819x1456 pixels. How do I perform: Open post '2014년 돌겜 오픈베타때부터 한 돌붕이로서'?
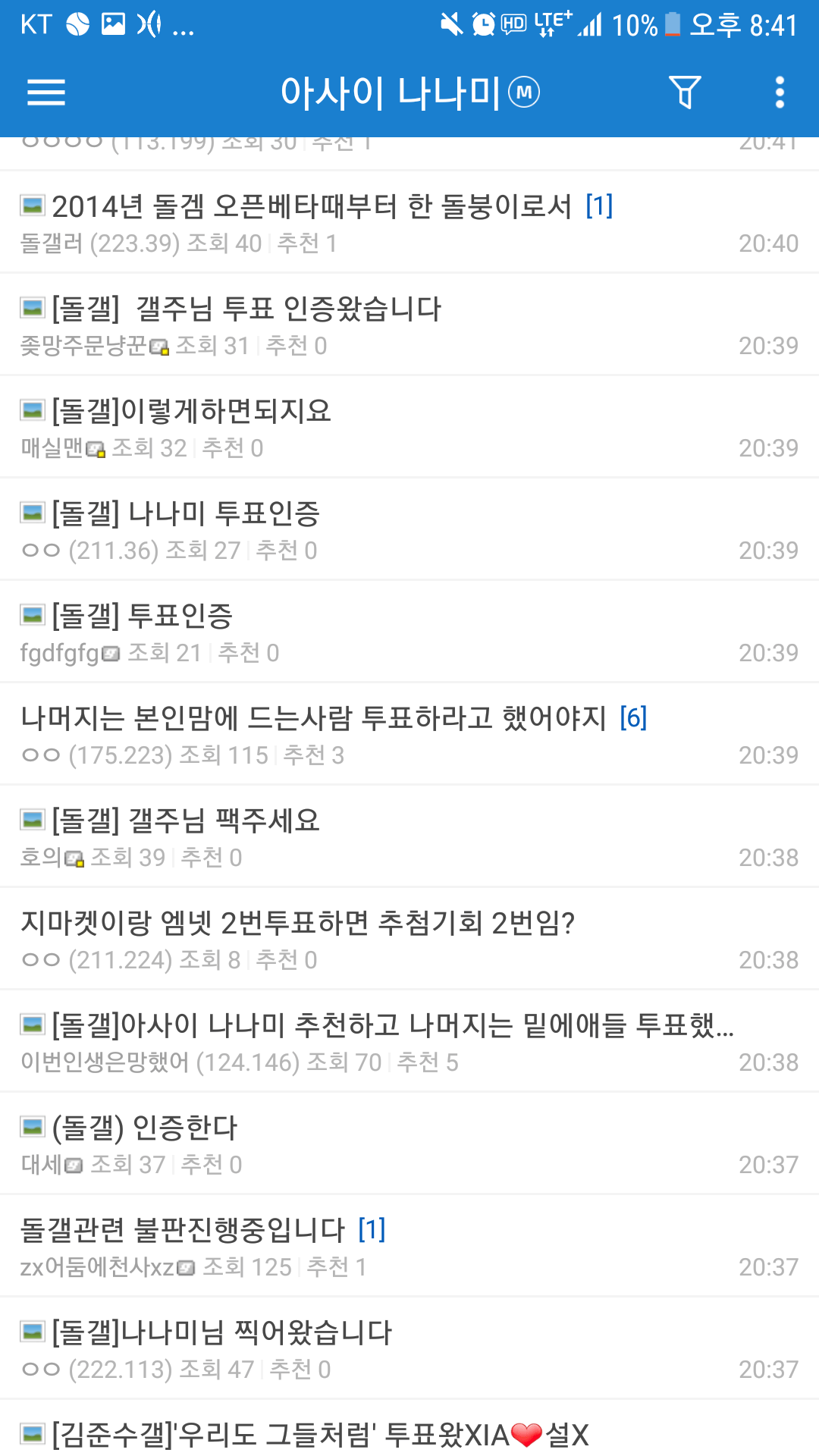(x=311, y=206)
